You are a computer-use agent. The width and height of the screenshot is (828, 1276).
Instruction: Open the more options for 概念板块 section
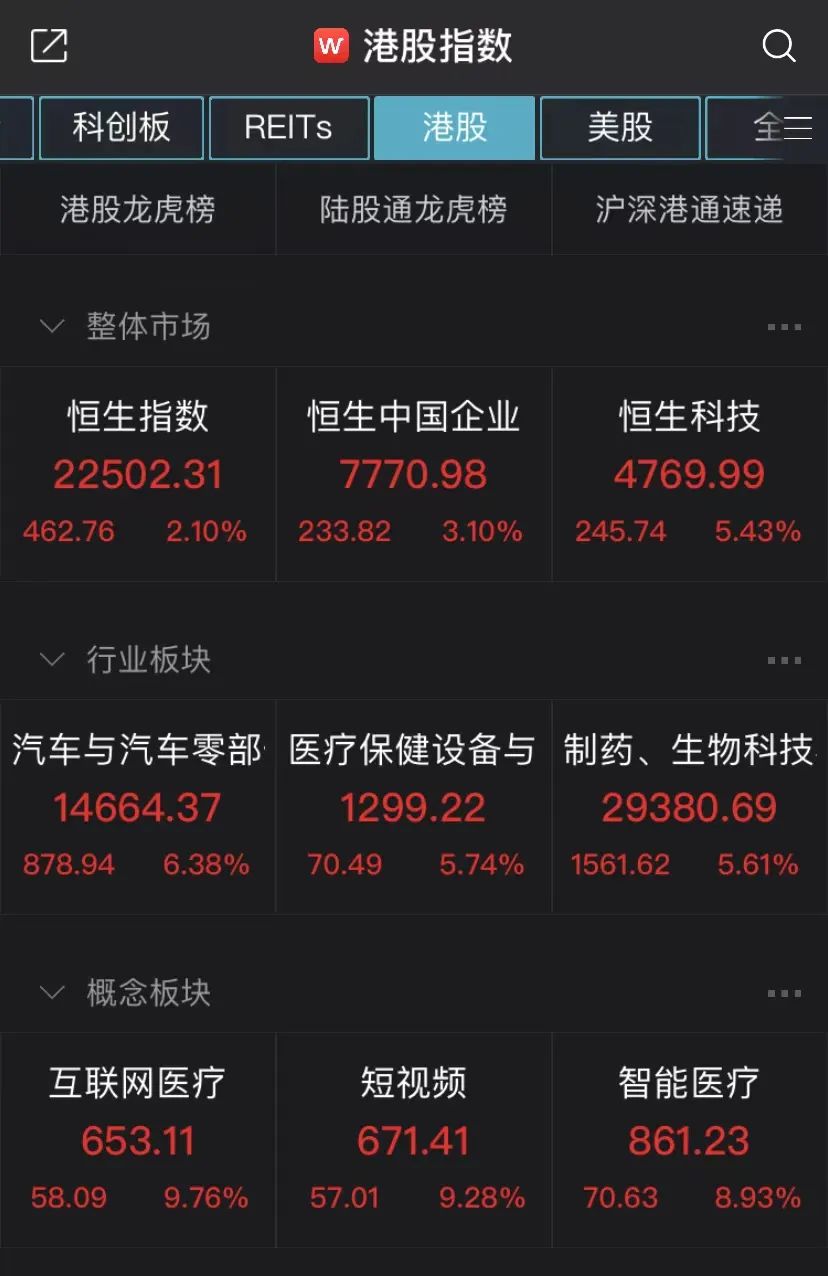click(786, 992)
